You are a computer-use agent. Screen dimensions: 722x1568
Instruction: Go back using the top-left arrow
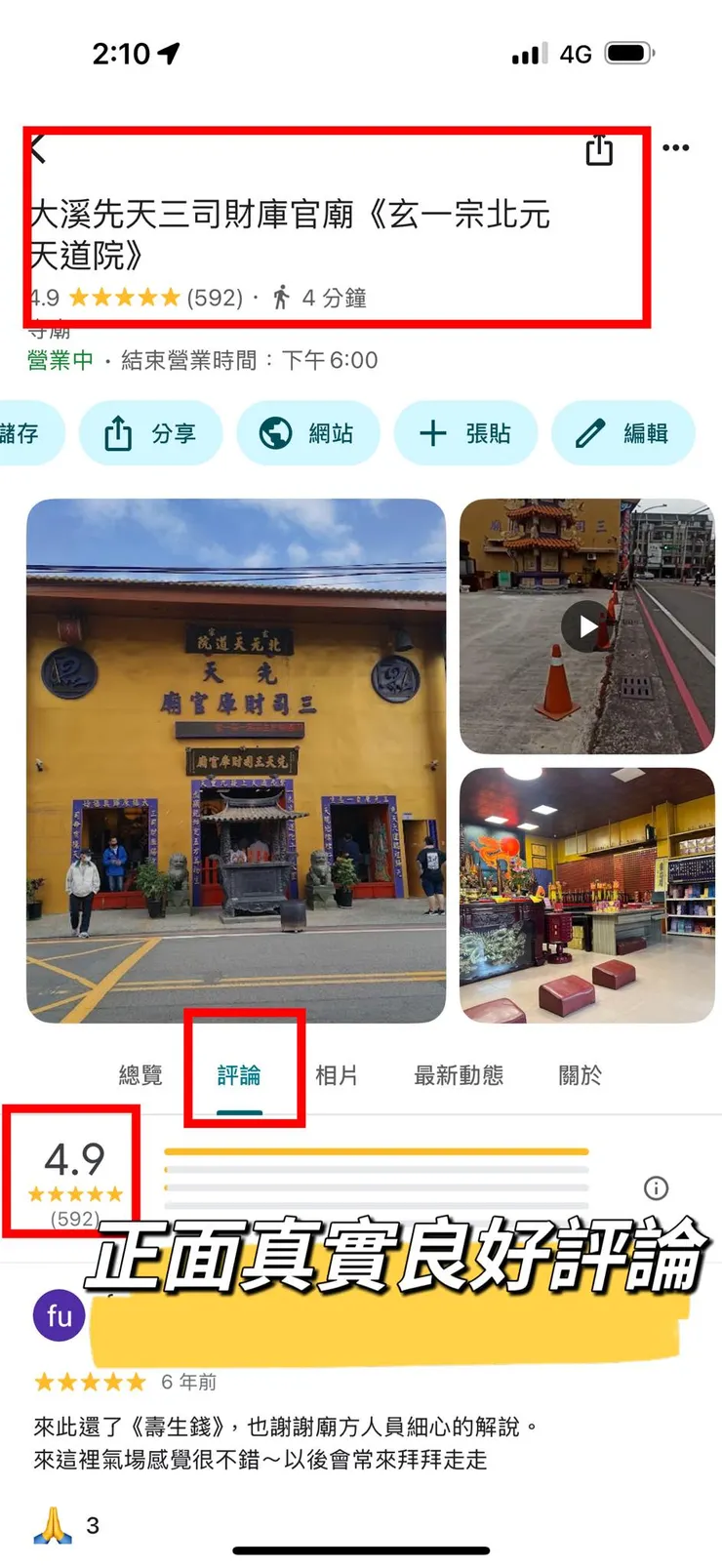click(37, 149)
